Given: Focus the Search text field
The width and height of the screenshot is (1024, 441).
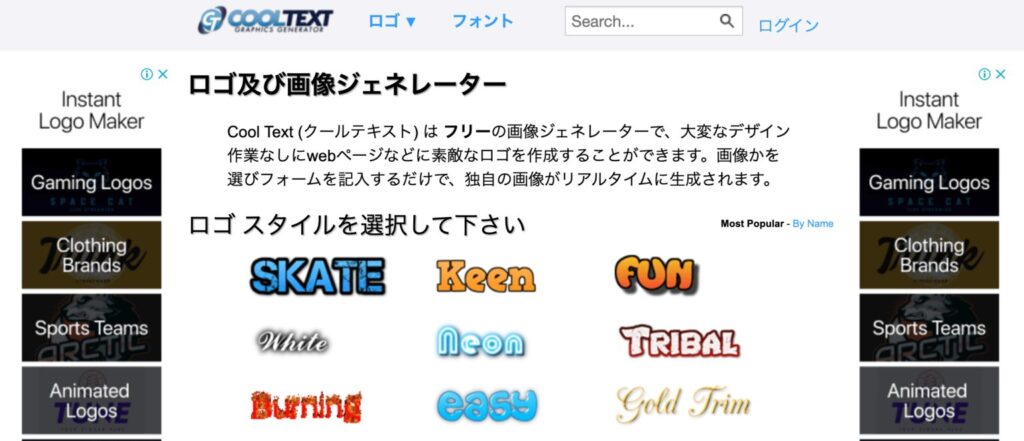Looking at the screenshot, I should [x=640, y=21].
